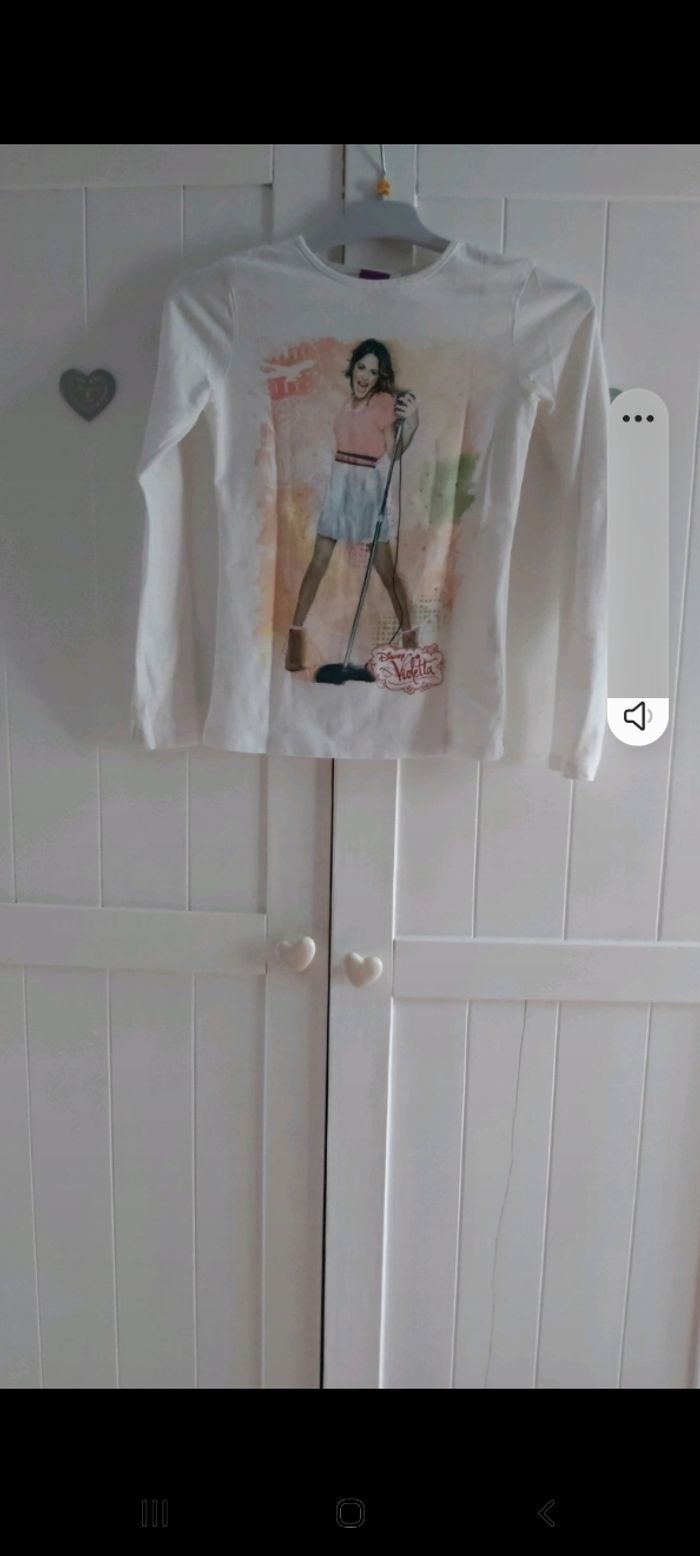Image resolution: width=700 pixels, height=1556 pixels.
Task: Go back using the navigation bar arrow
Action: click(546, 1513)
